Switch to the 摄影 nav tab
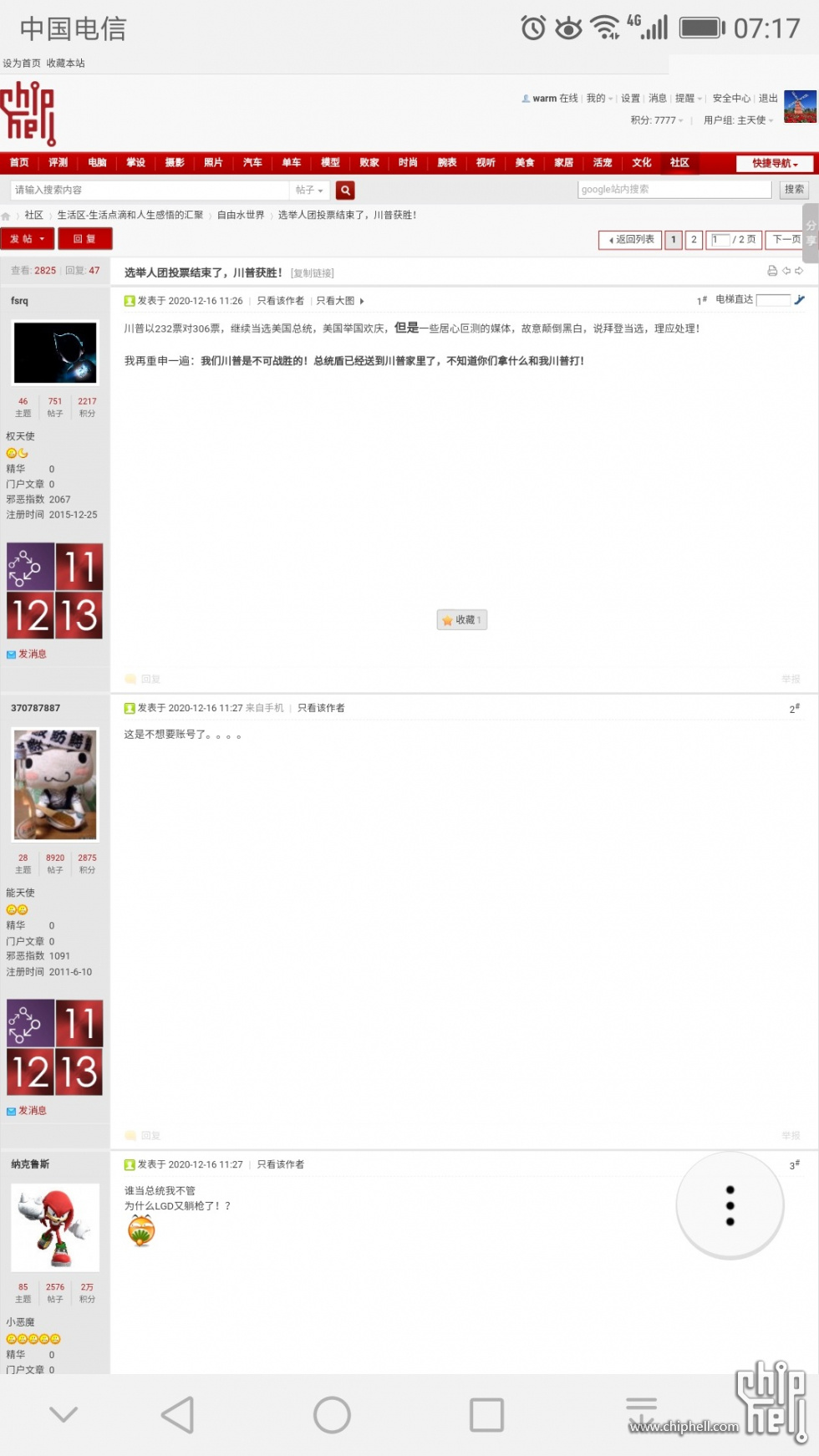 (175, 163)
